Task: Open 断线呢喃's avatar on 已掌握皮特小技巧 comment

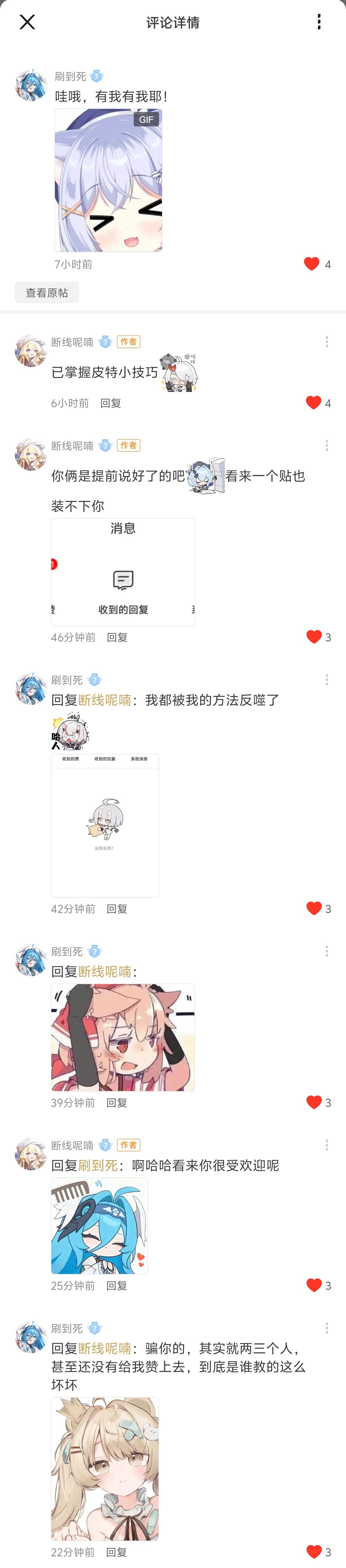Action: (30, 351)
